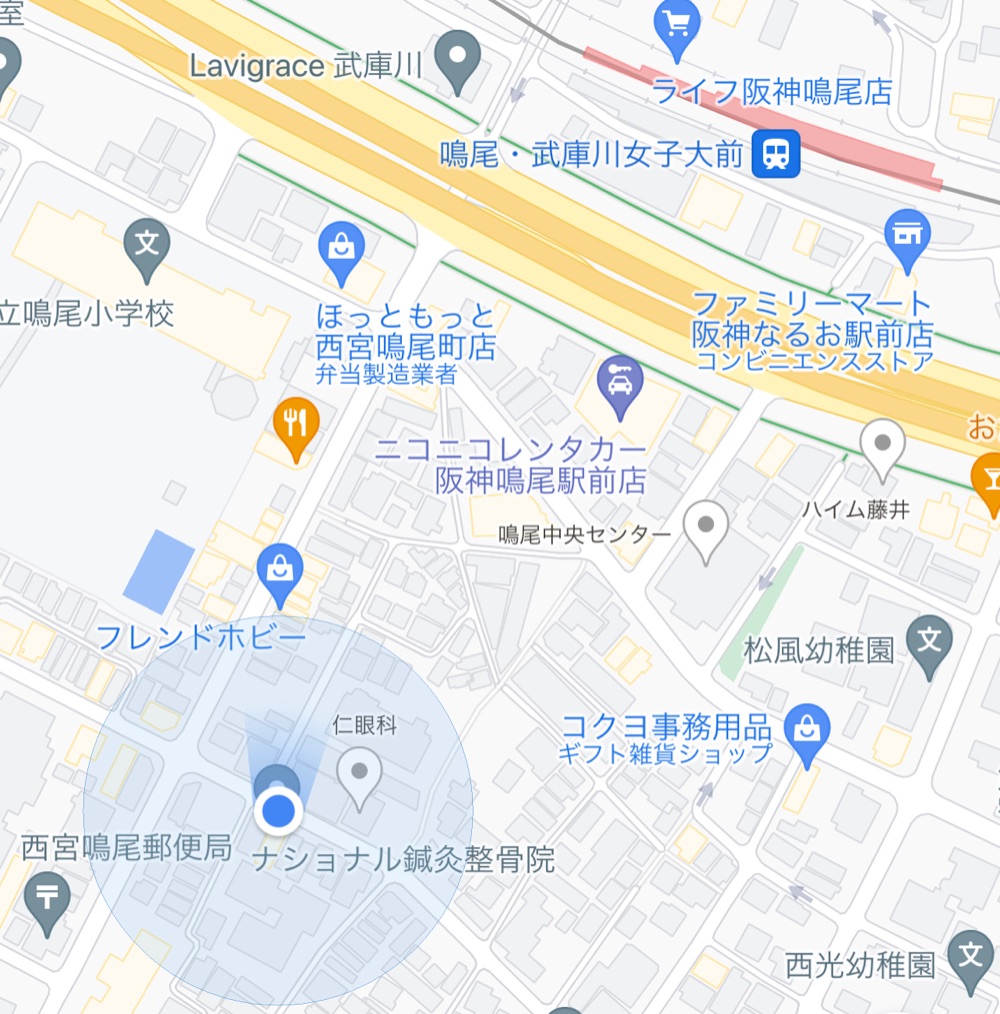Tap the orange restaurant fork-and-knife pin

[x=296, y=424]
